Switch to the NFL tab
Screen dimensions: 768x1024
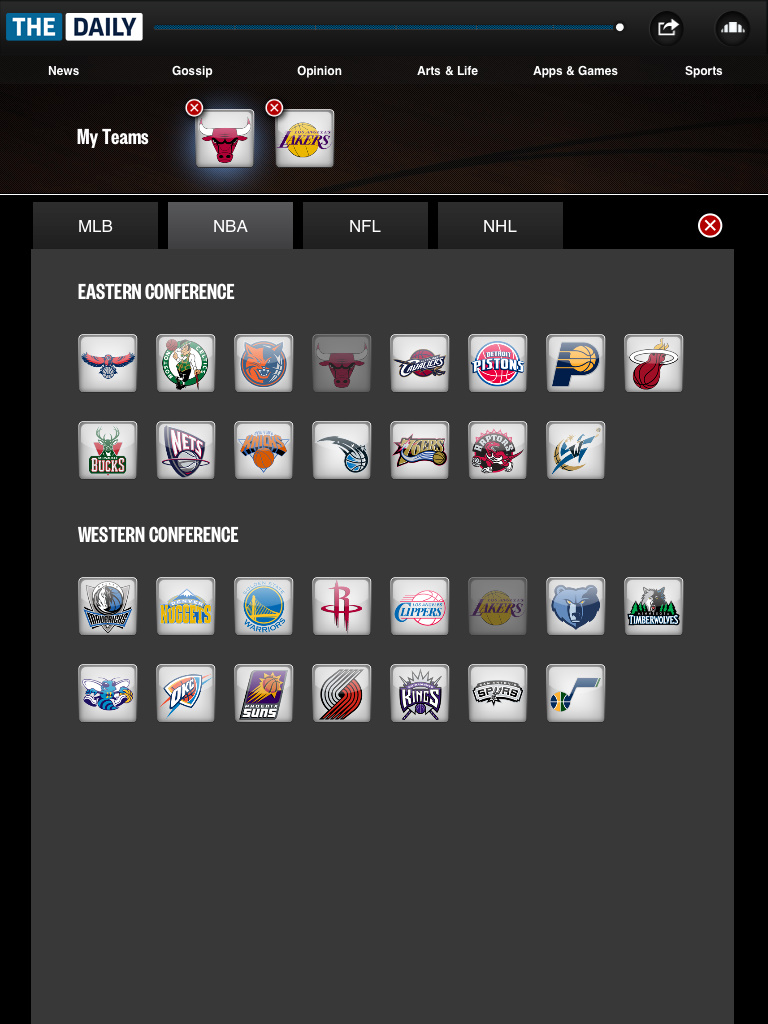365,226
